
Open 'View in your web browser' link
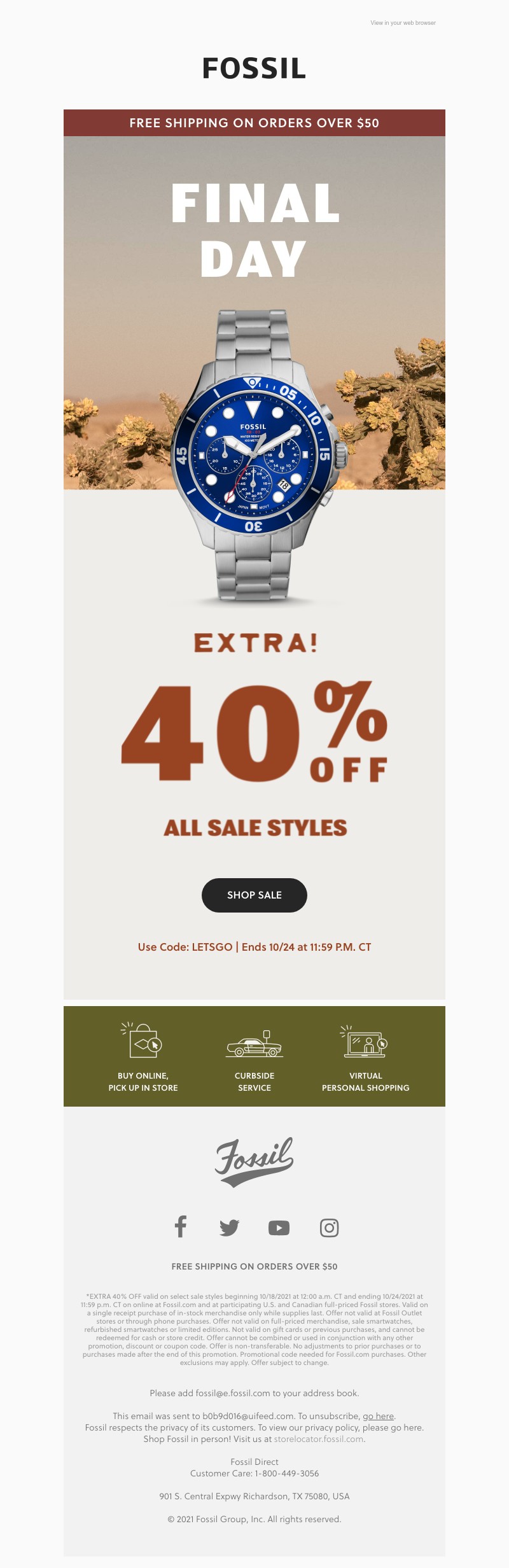coord(403,23)
